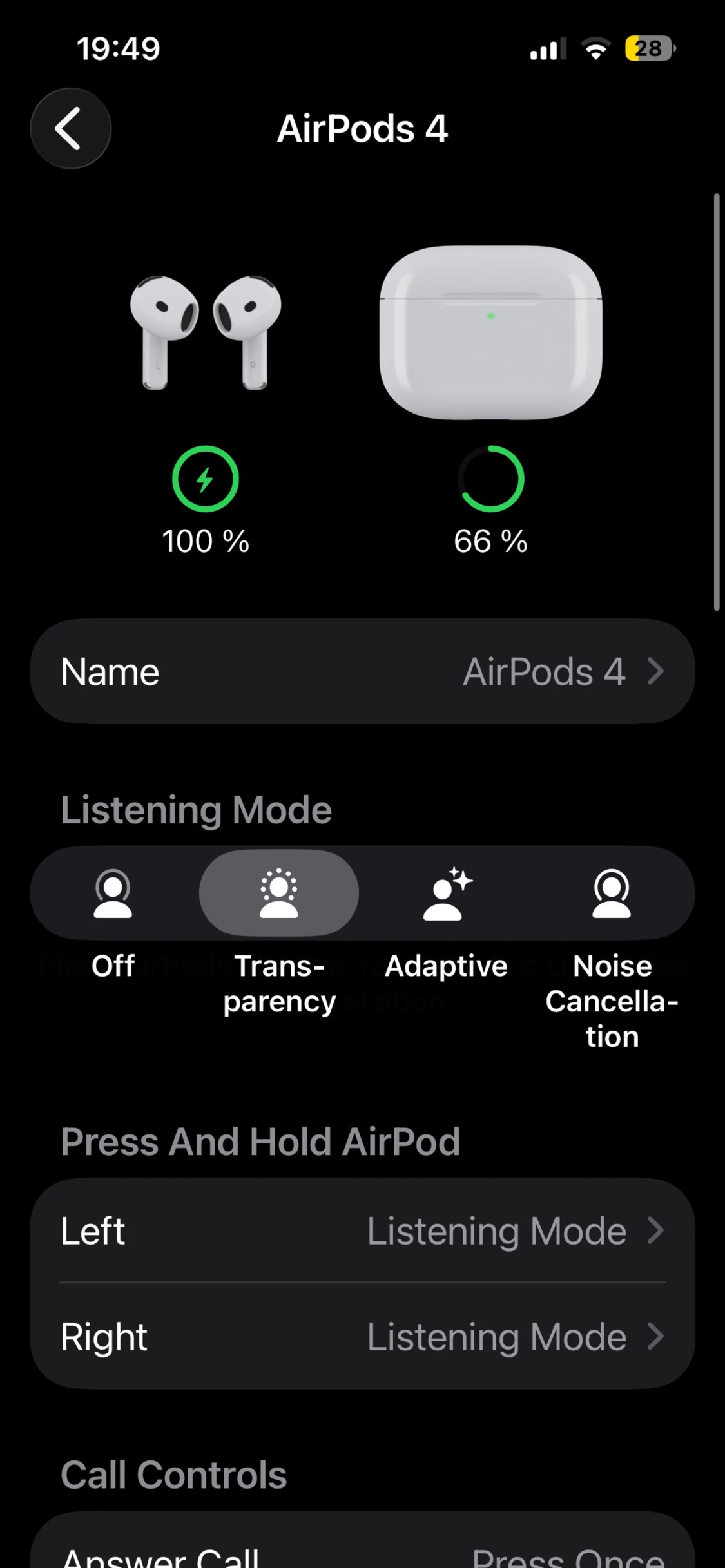Select the Transparency listening mode icon
Viewport: 725px width, 1568px height.
click(x=278, y=892)
